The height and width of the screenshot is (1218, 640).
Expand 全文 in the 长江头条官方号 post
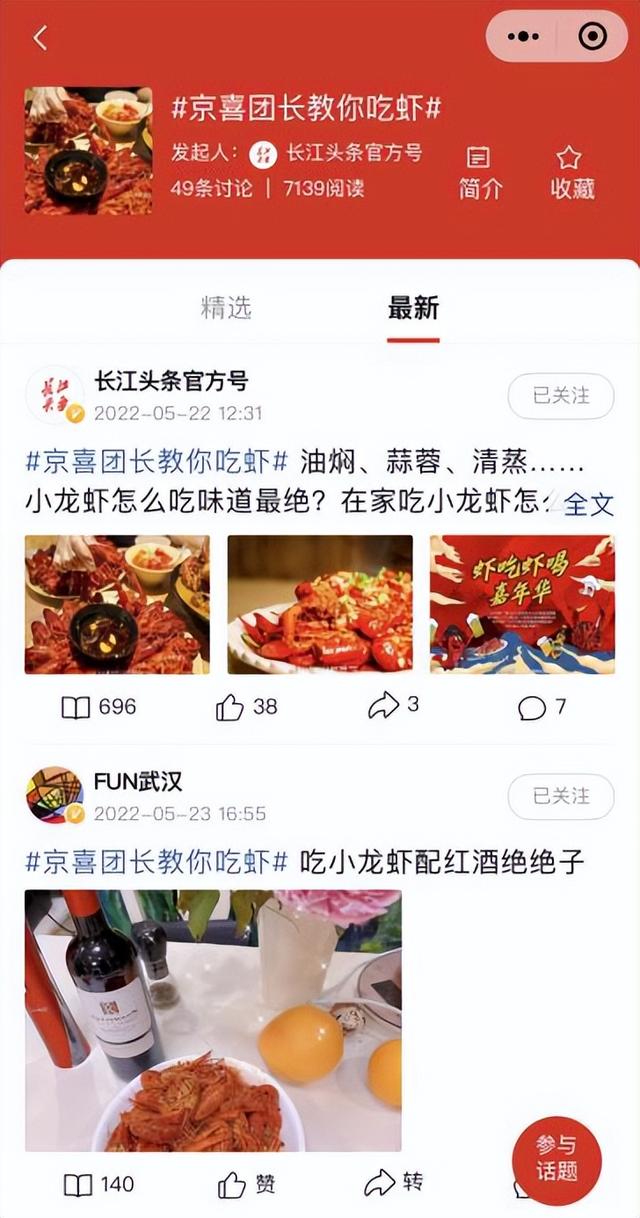(589, 504)
